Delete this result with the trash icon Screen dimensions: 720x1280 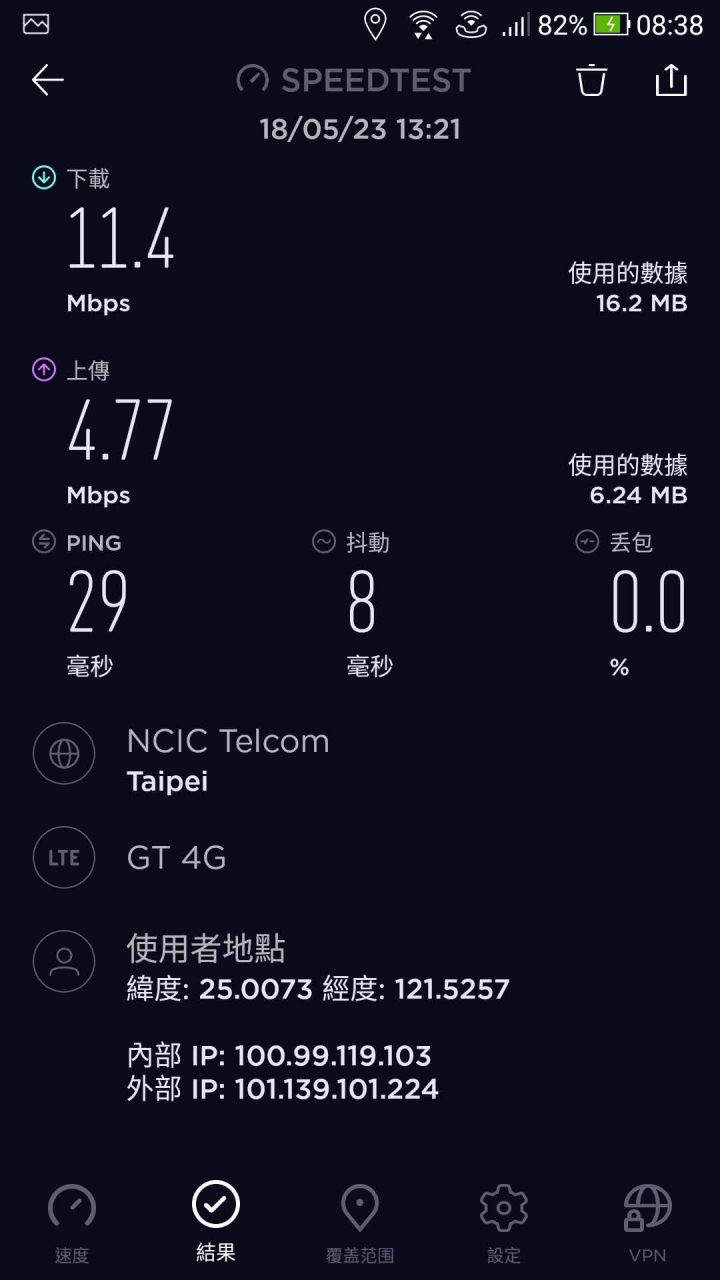pos(592,80)
